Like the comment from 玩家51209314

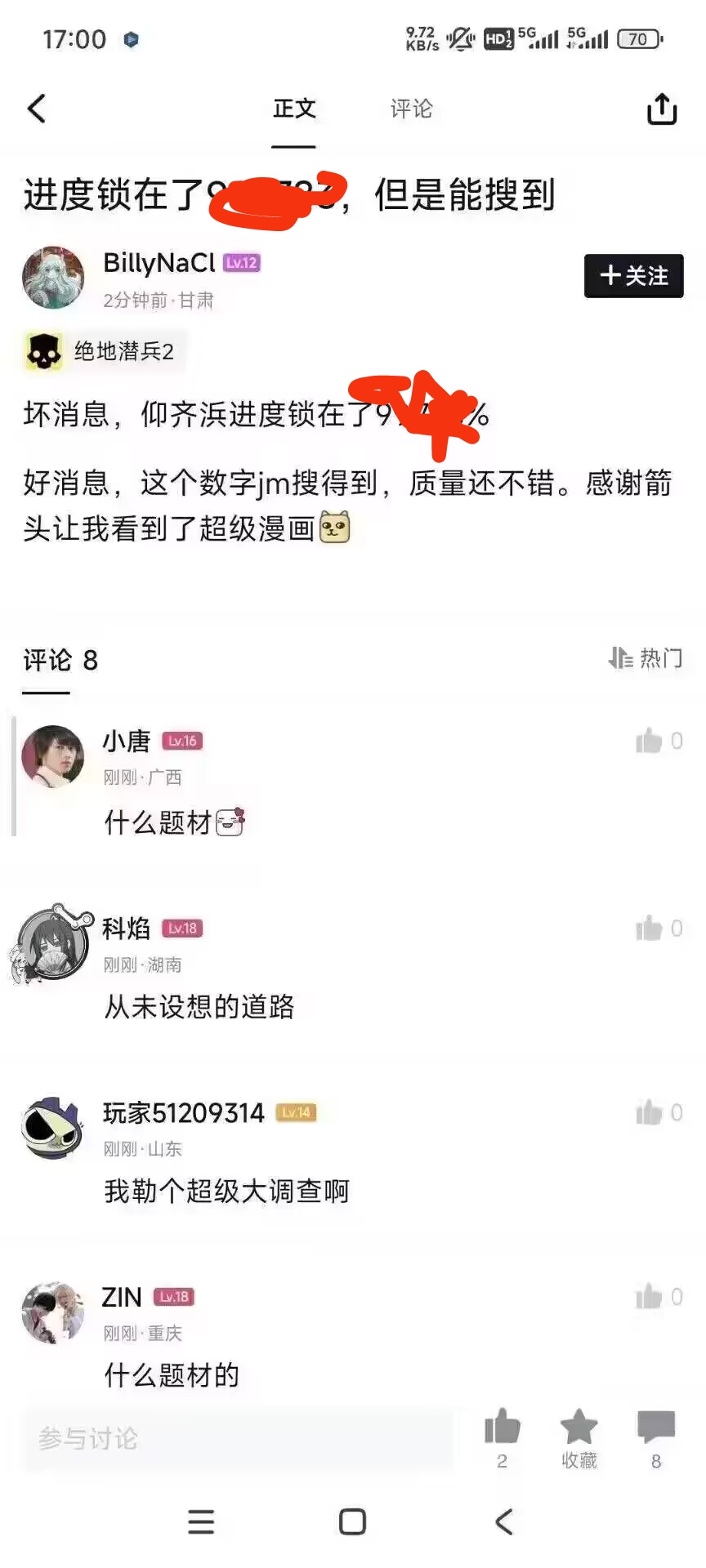click(650, 1112)
